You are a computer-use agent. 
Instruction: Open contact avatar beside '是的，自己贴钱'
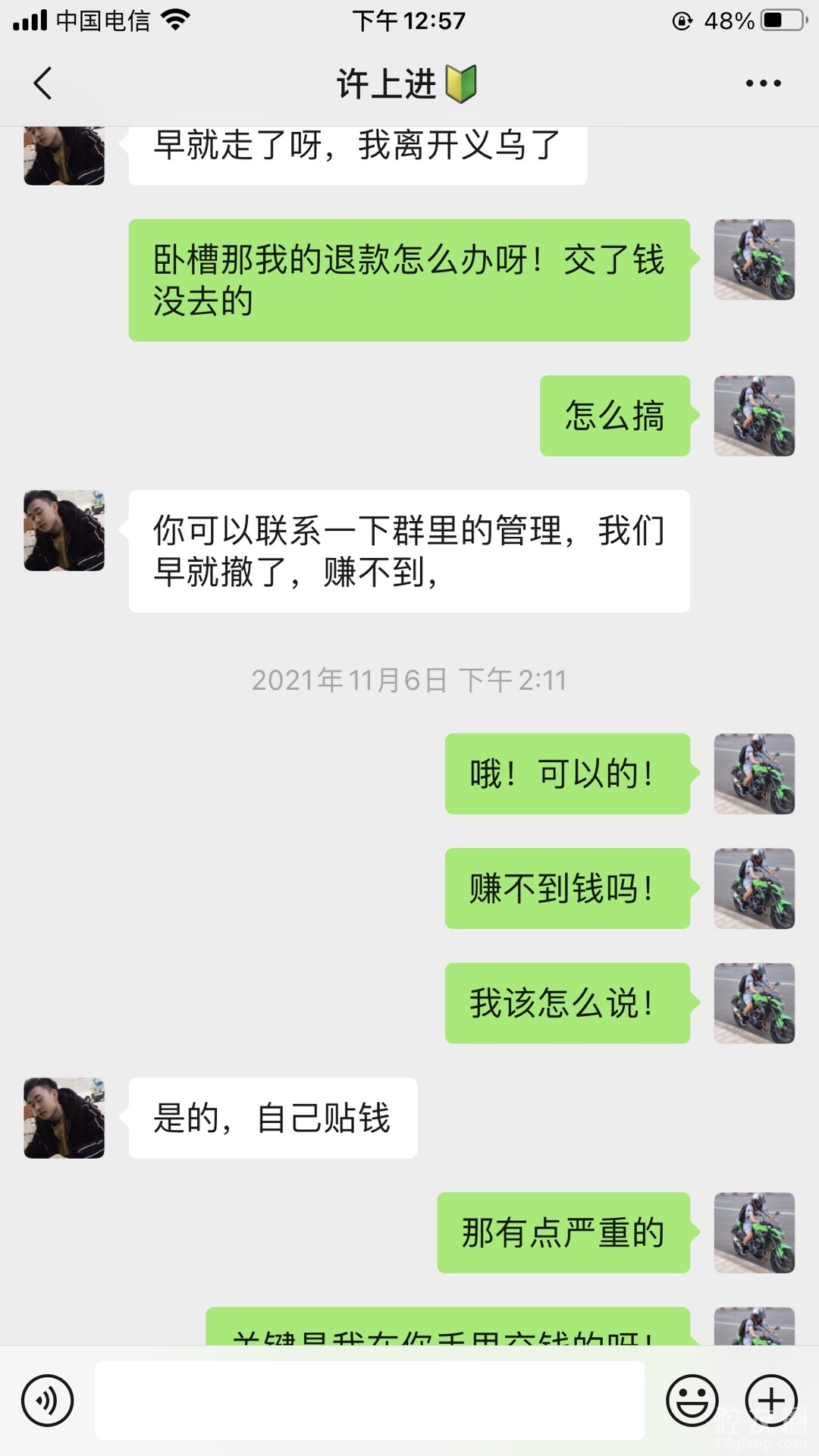[64, 1118]
